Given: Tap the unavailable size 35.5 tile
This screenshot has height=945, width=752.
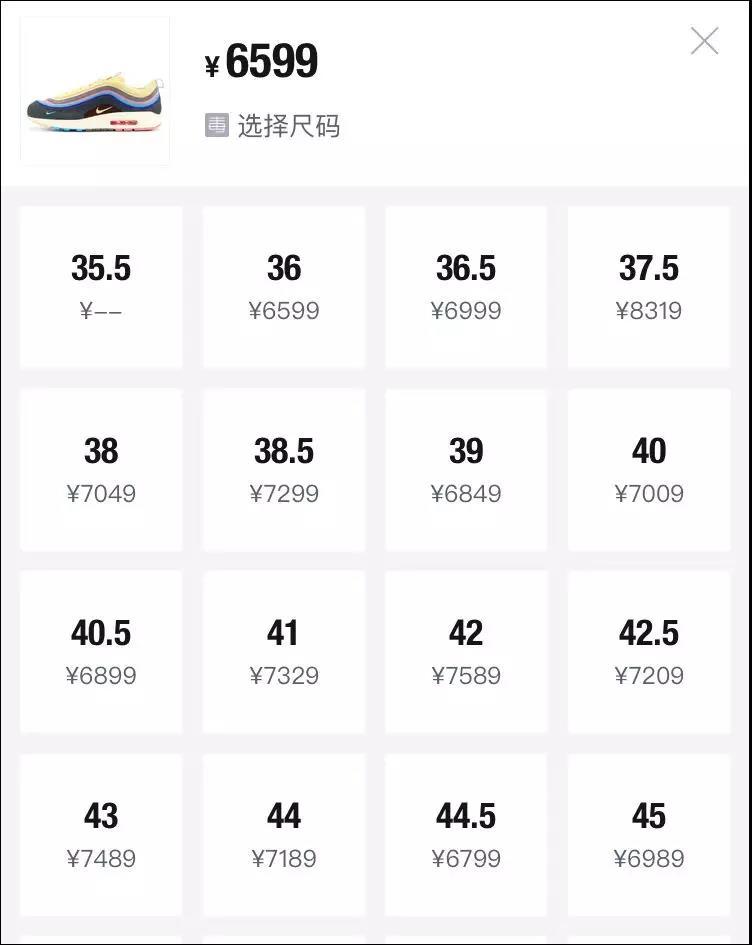Looking at the screenshot, I should pyautogui.click(x=101, y=288).
